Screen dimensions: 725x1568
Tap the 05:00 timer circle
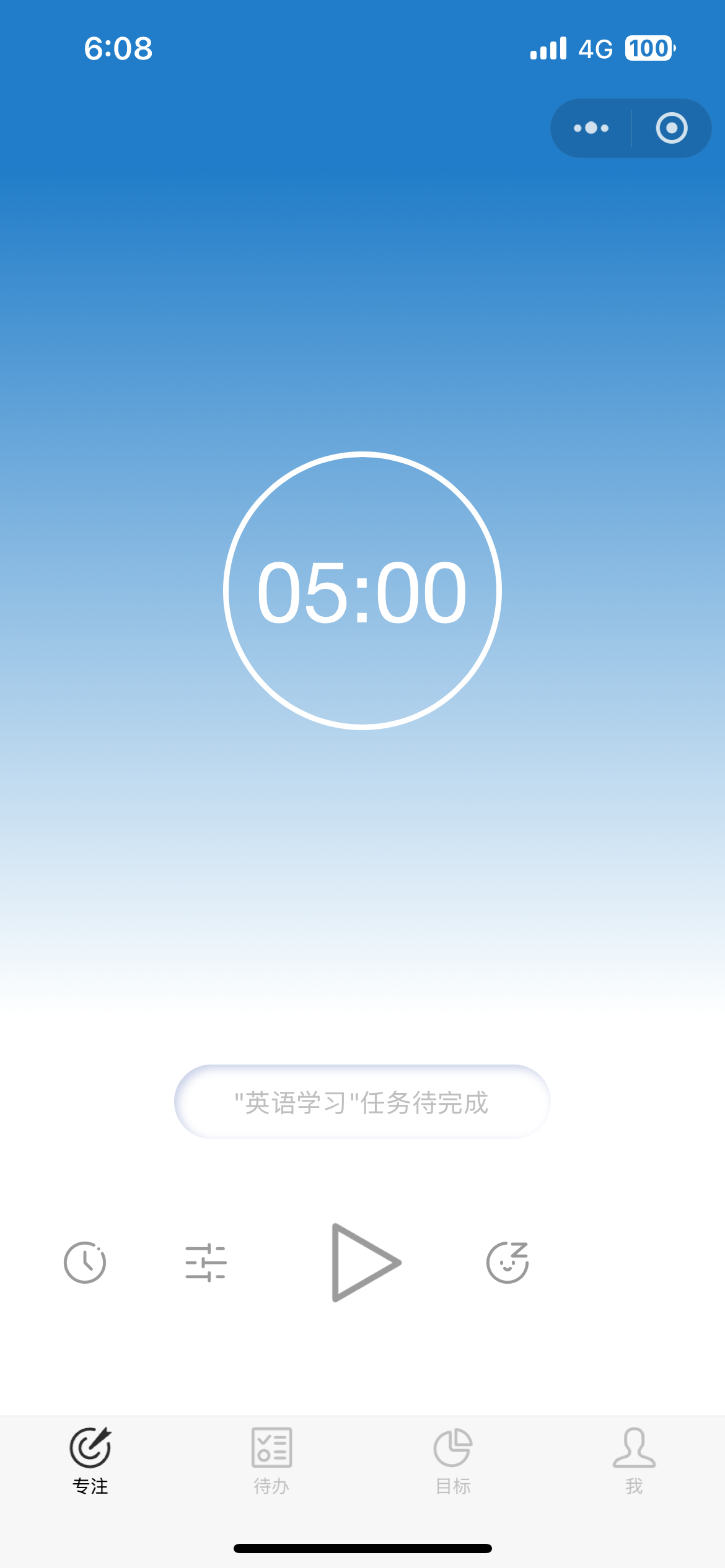coord(362,591)
